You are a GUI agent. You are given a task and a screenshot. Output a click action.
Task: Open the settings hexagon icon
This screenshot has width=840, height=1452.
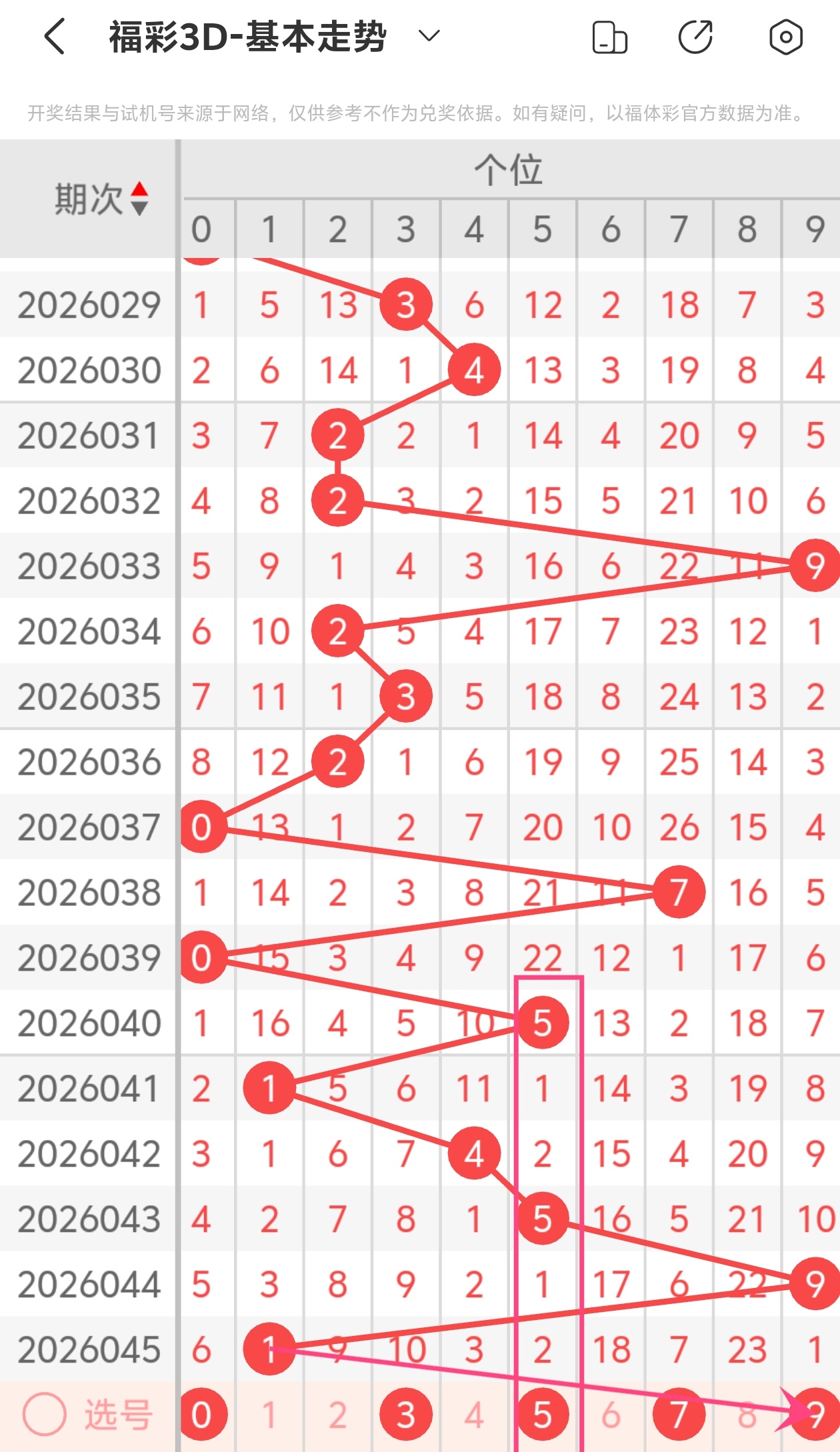coord(785,37)
